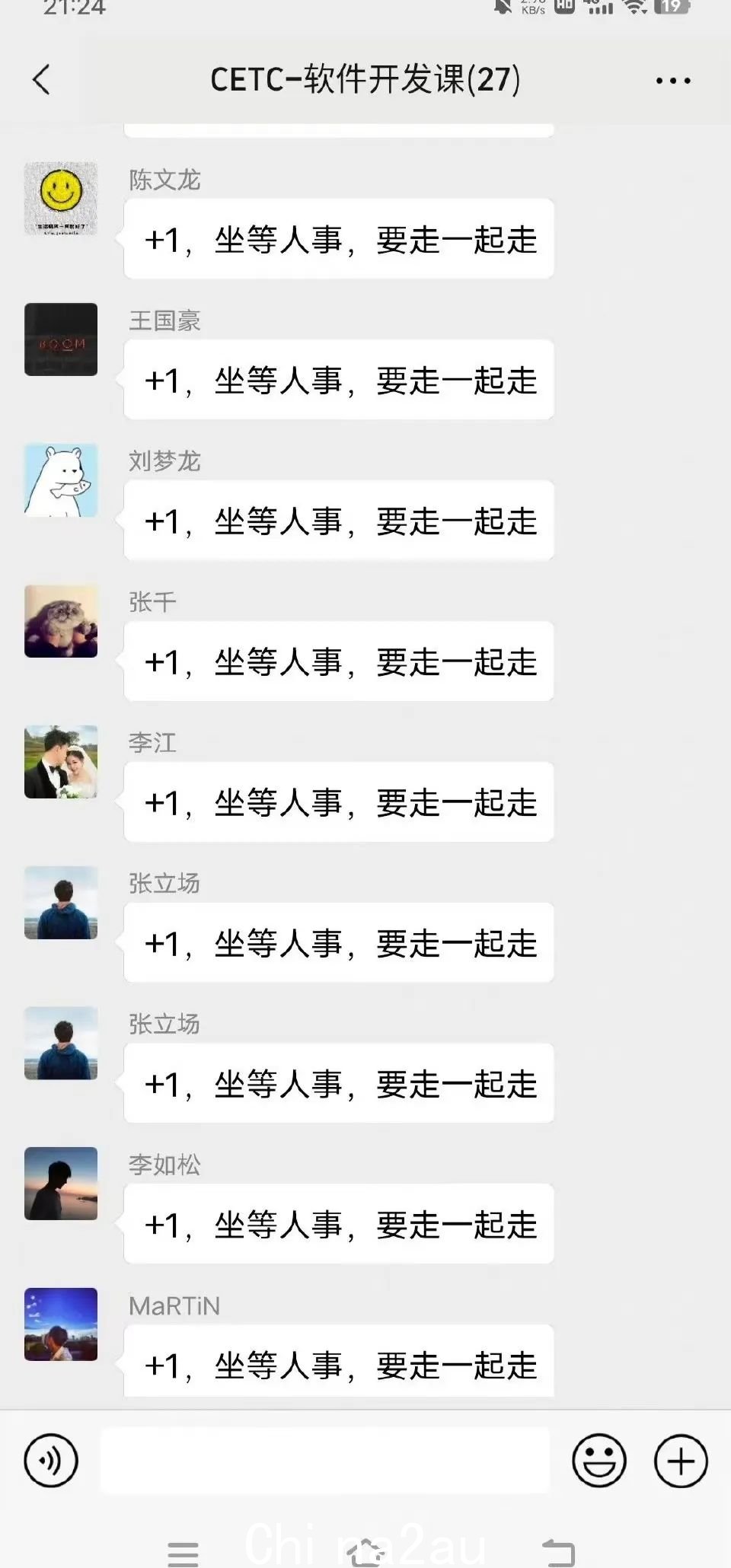Open the group chat options menu

pyautogui.click(x=673, y=80)
